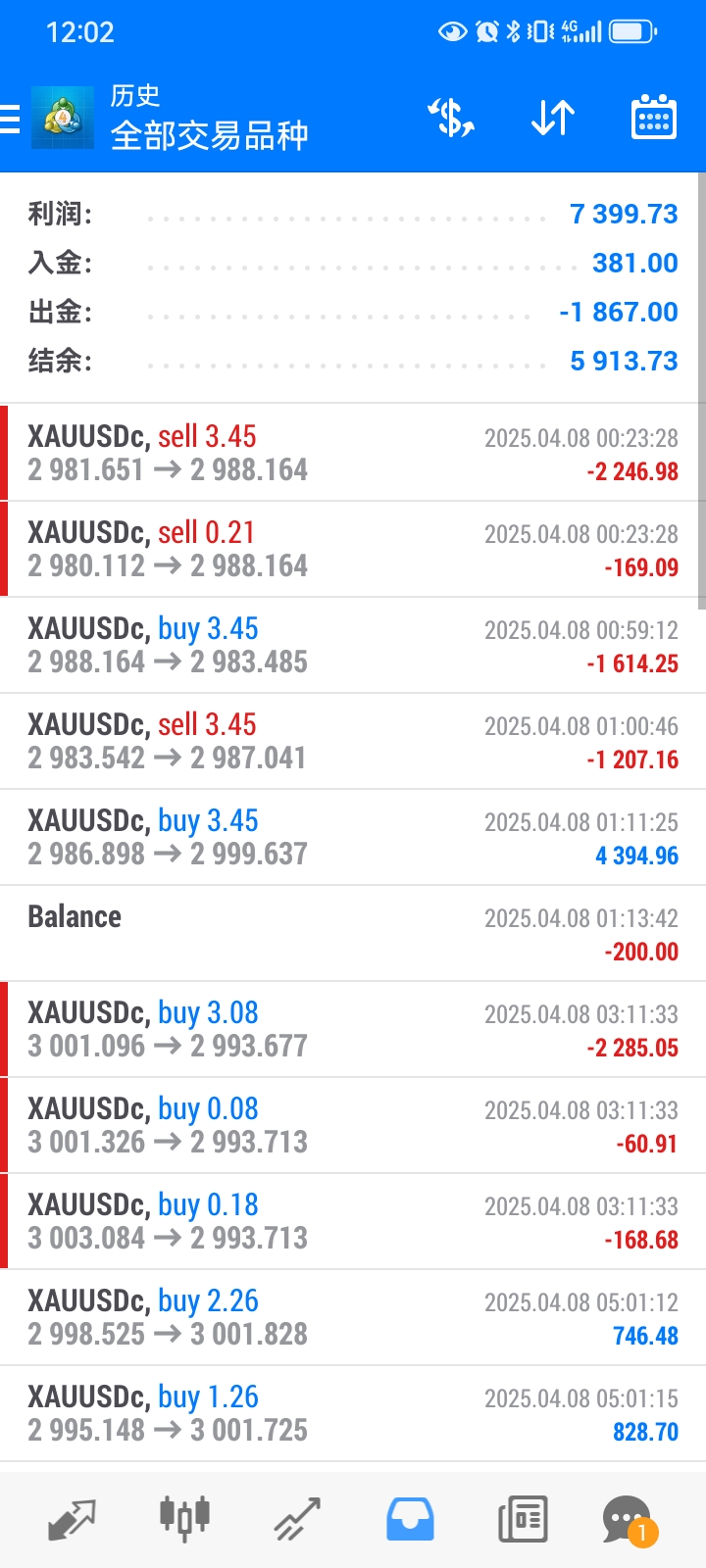This screenshot has width=706, height=1568.
Task: Open the buy 1.26 trade entry
Action: (353, 1413)
